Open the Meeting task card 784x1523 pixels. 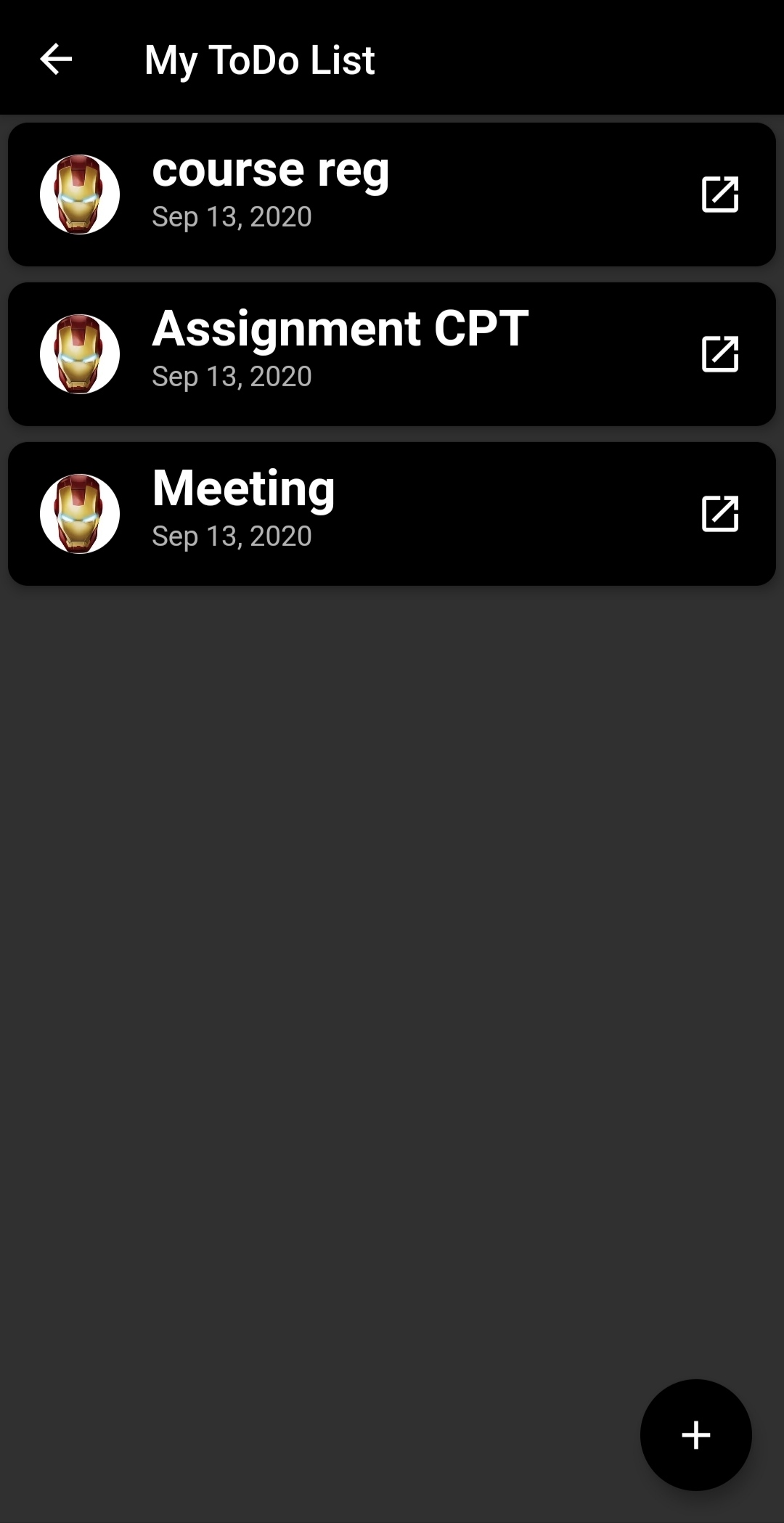coord(392,513)
